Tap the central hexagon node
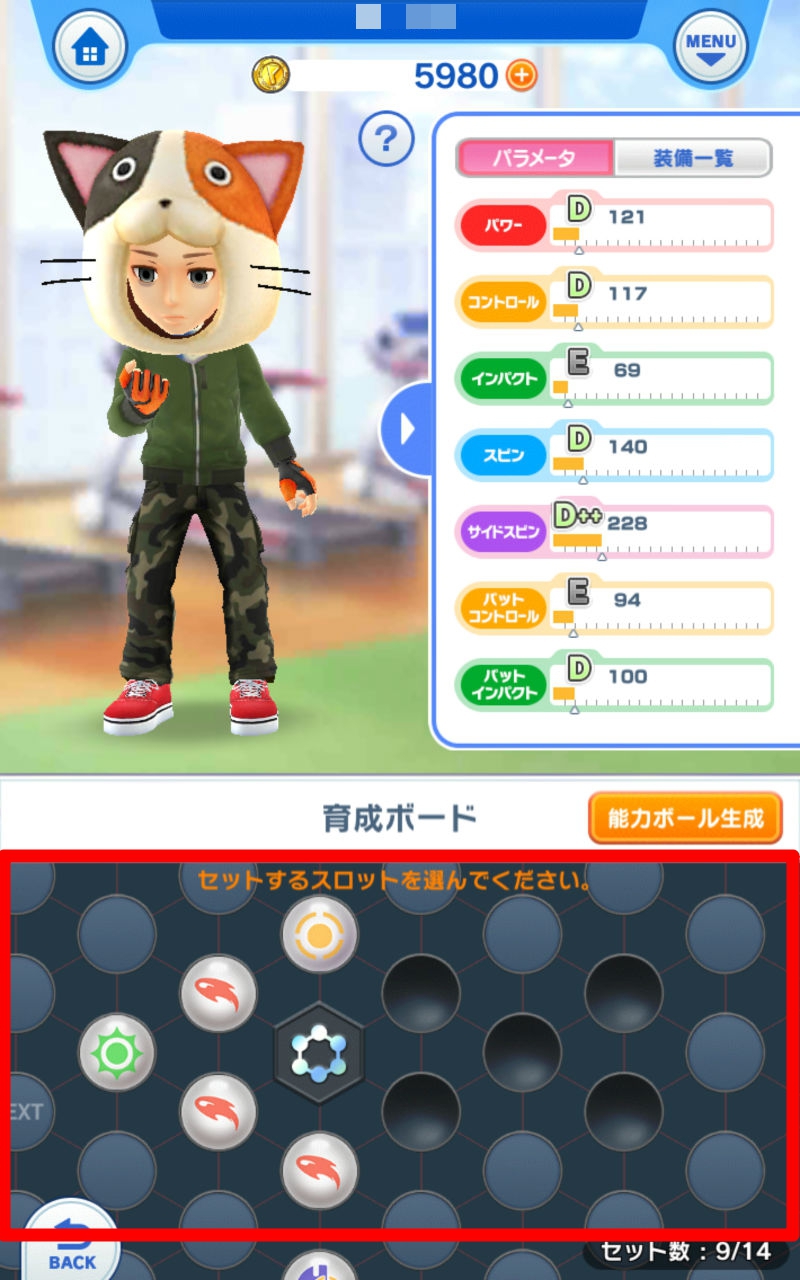This screenshot has height=1280, width=800. 319,1052
